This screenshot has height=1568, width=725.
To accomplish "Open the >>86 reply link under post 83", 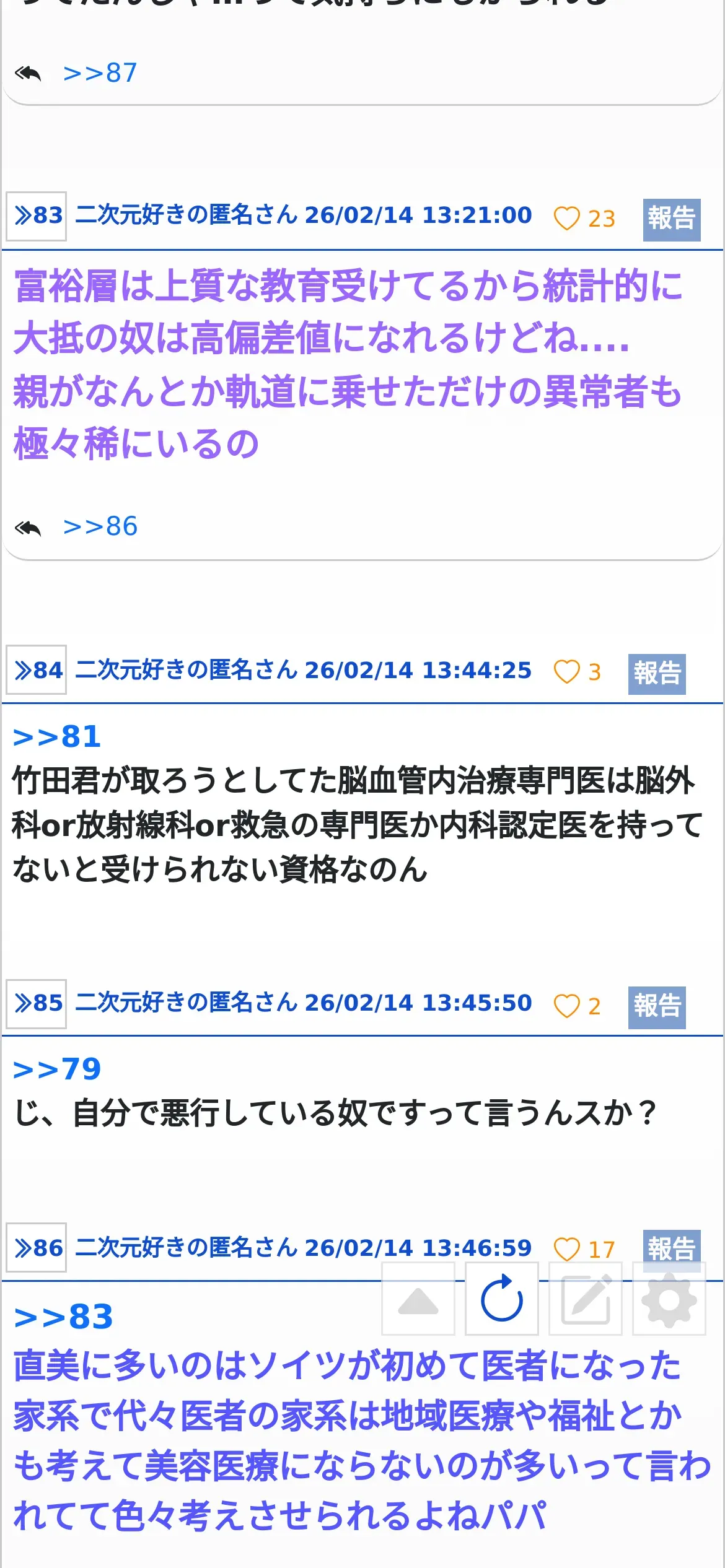I will click(100, 526).
